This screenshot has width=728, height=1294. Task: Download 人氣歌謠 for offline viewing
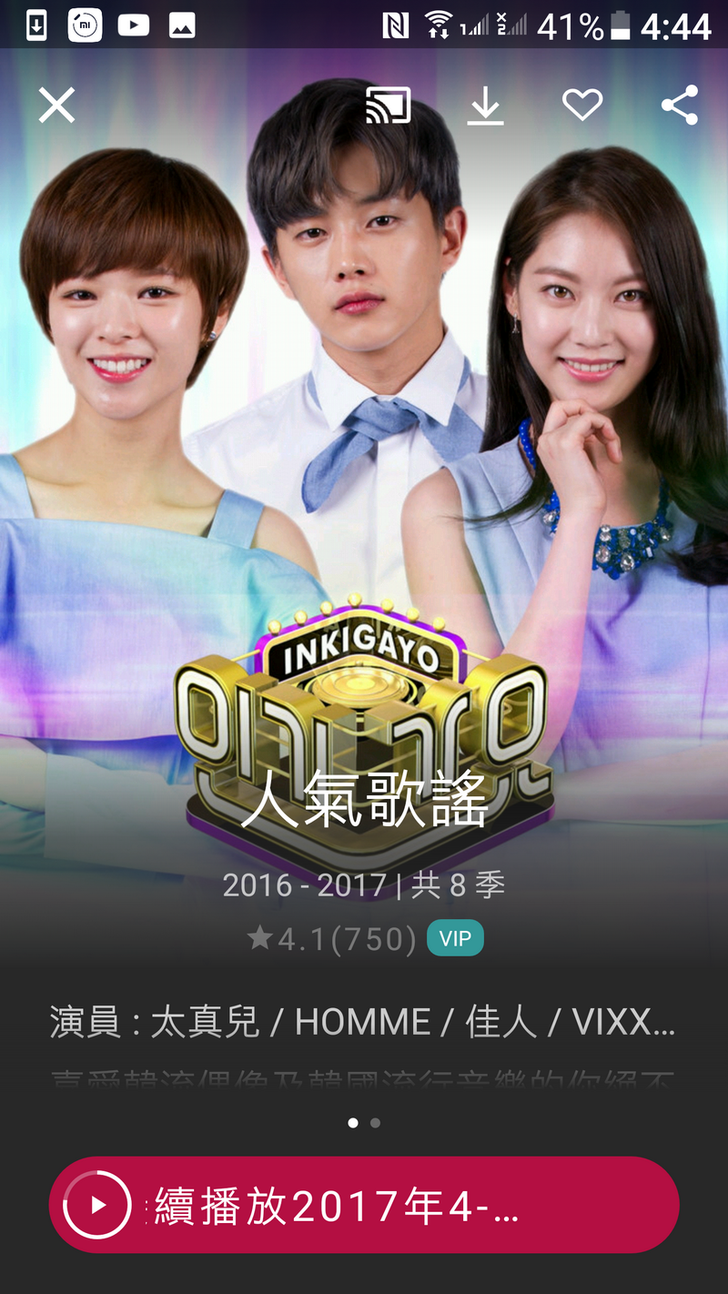486,105
